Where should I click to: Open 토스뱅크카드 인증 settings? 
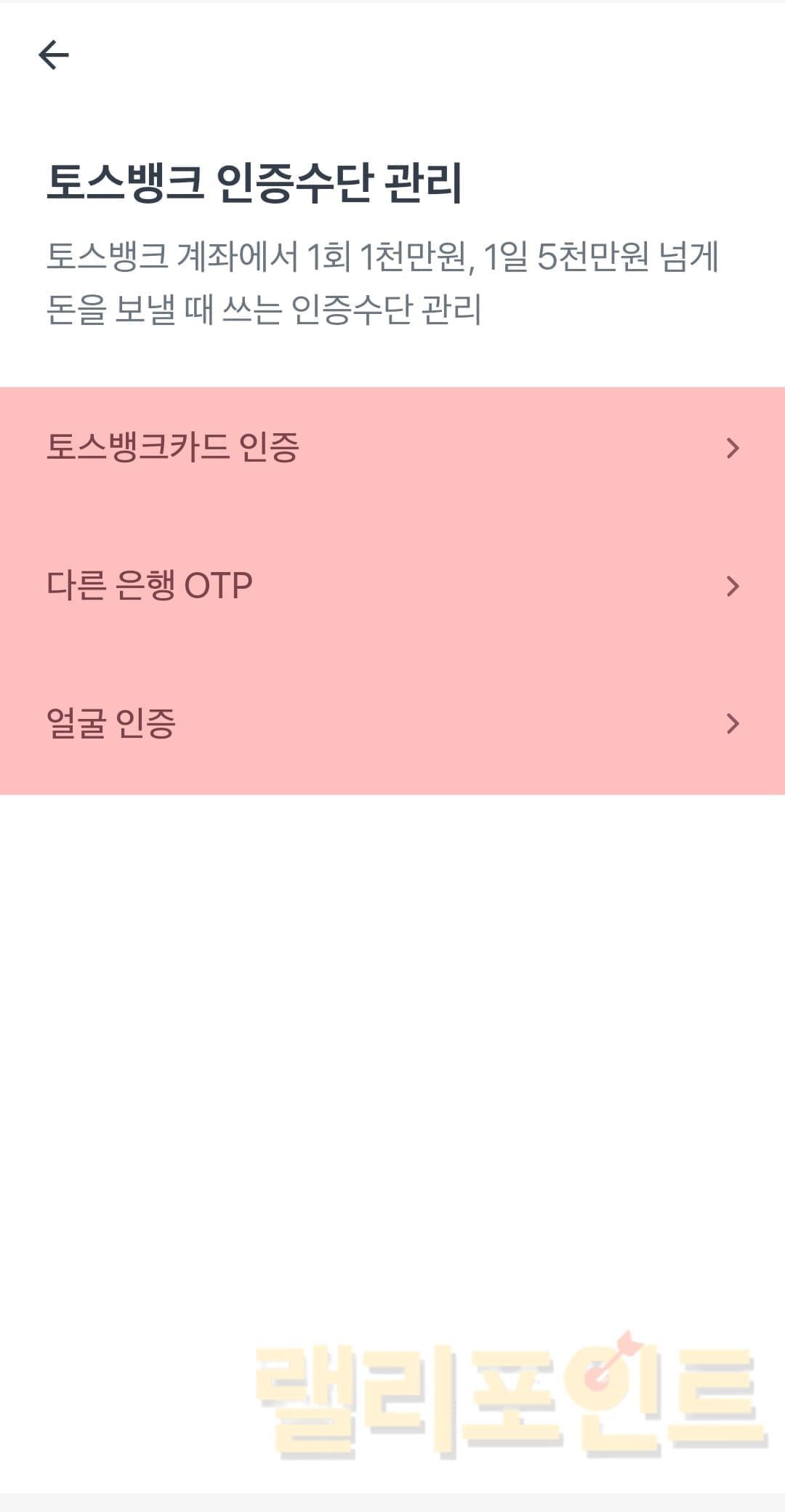point(392,447)
